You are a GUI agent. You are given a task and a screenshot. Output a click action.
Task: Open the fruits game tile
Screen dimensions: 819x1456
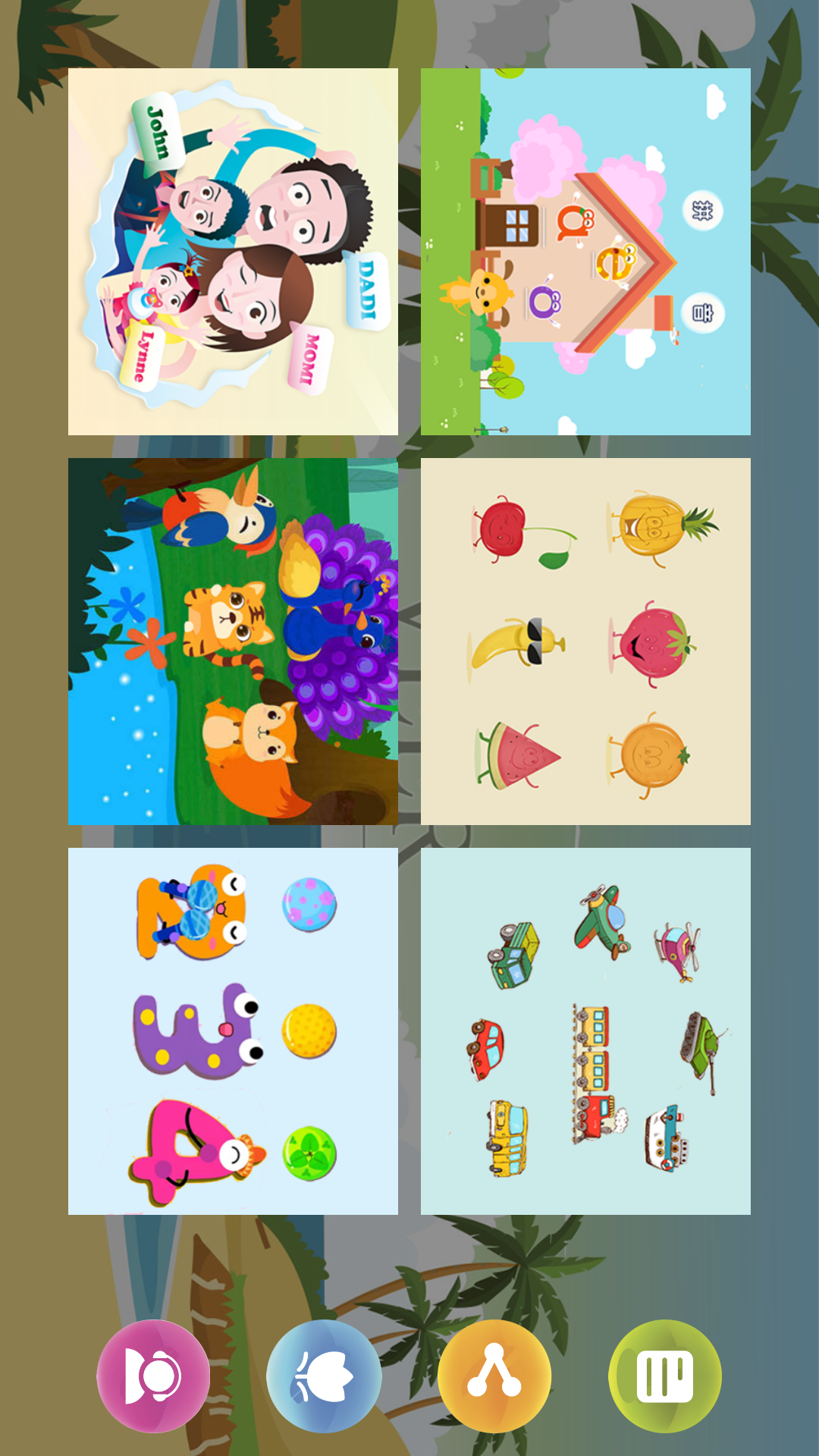point(585,641)
